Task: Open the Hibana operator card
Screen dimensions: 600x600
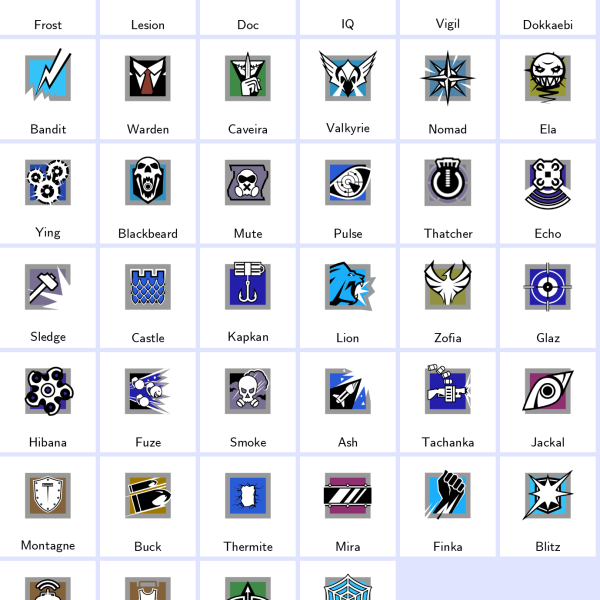Action: coord(48,400)
